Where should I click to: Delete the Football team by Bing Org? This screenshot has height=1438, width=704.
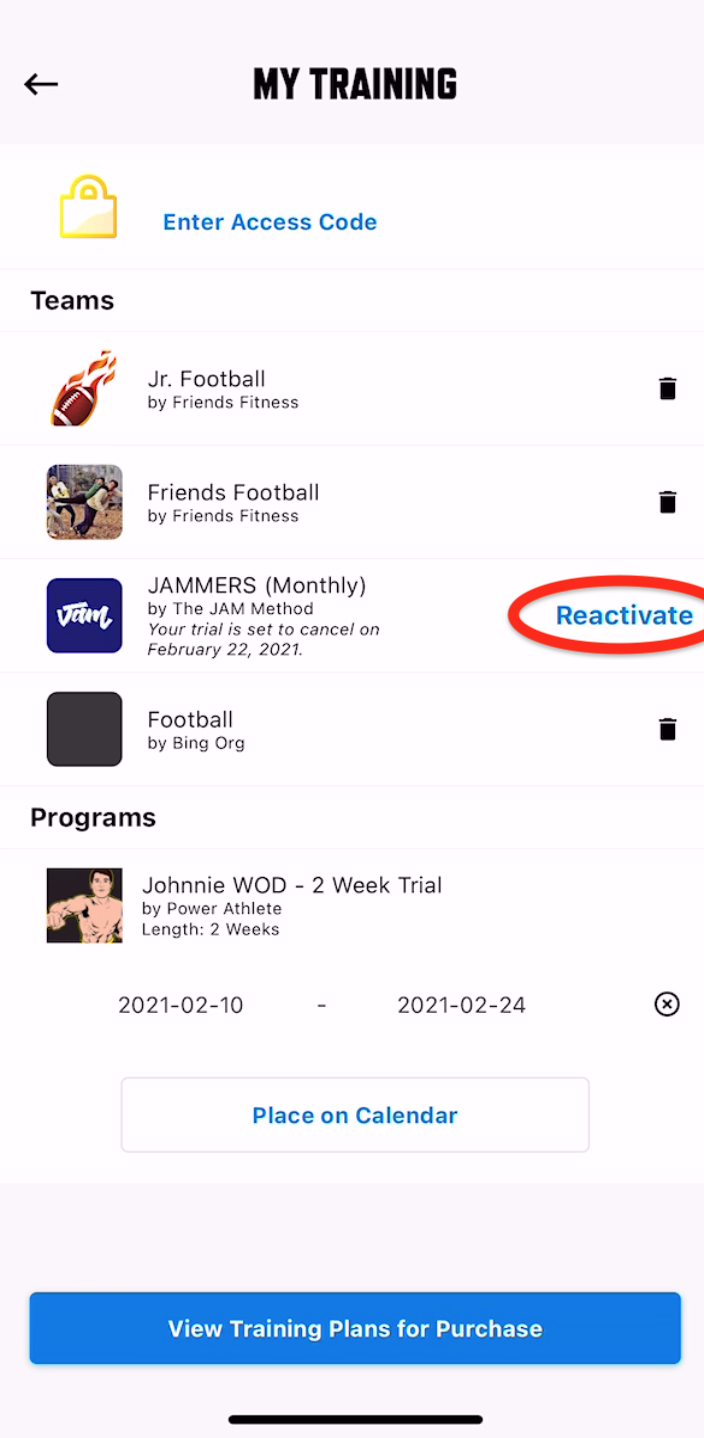point(668,729)
